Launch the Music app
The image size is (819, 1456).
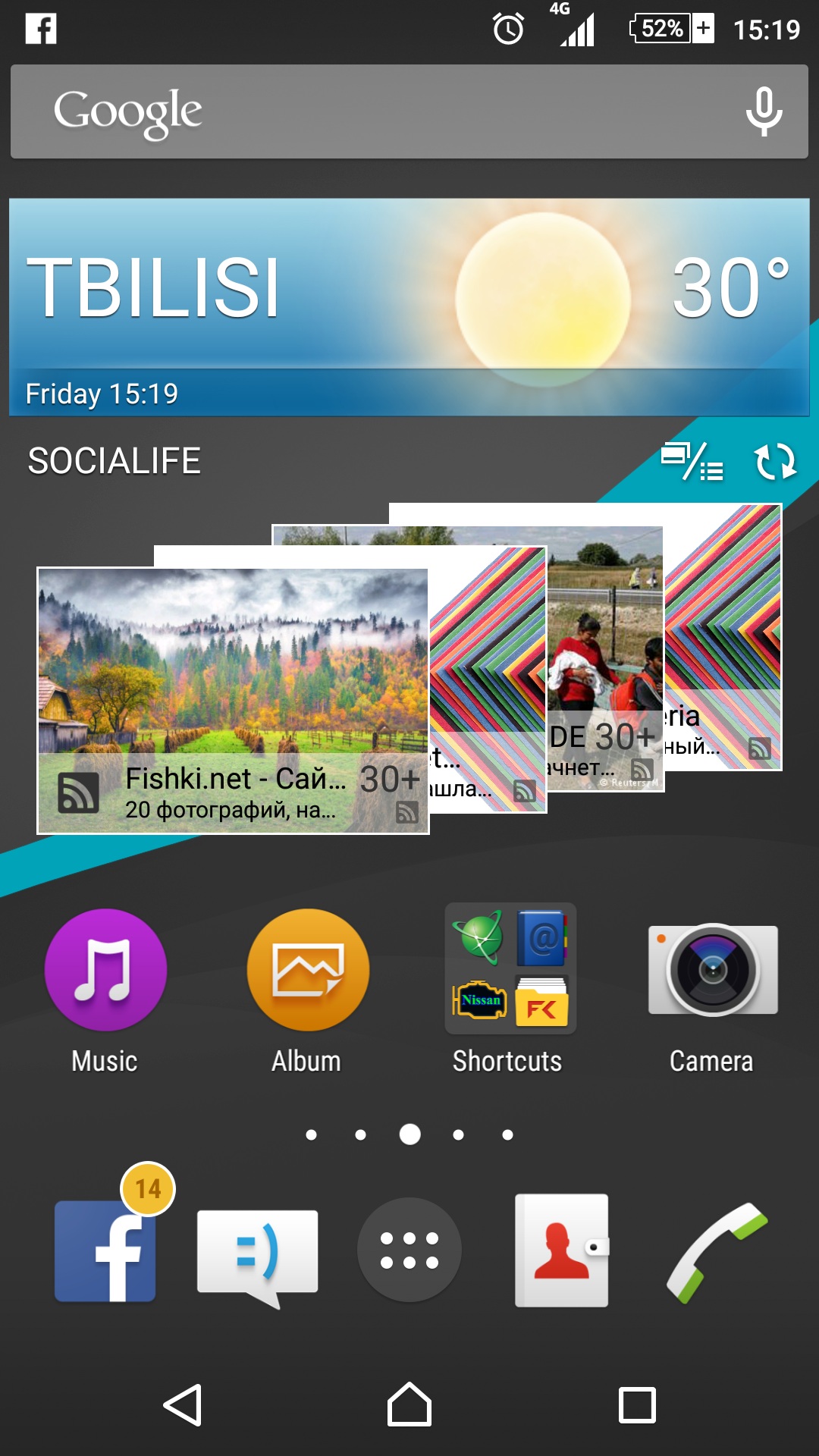pyautogui.click(x=105, y=971)
